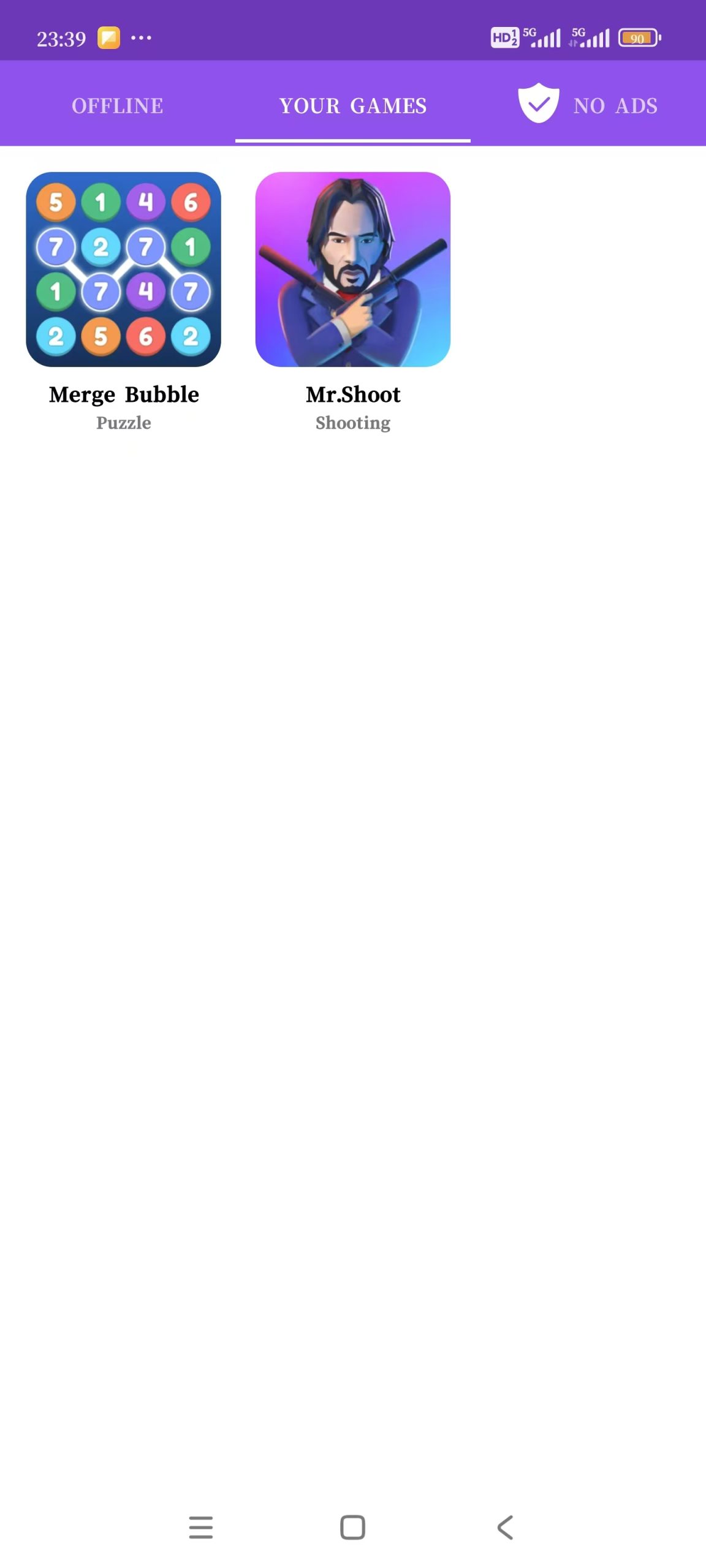The height and width of the screenshot is (1568, 706).
Task: Open the No Ads option
Action: point(588,105)
